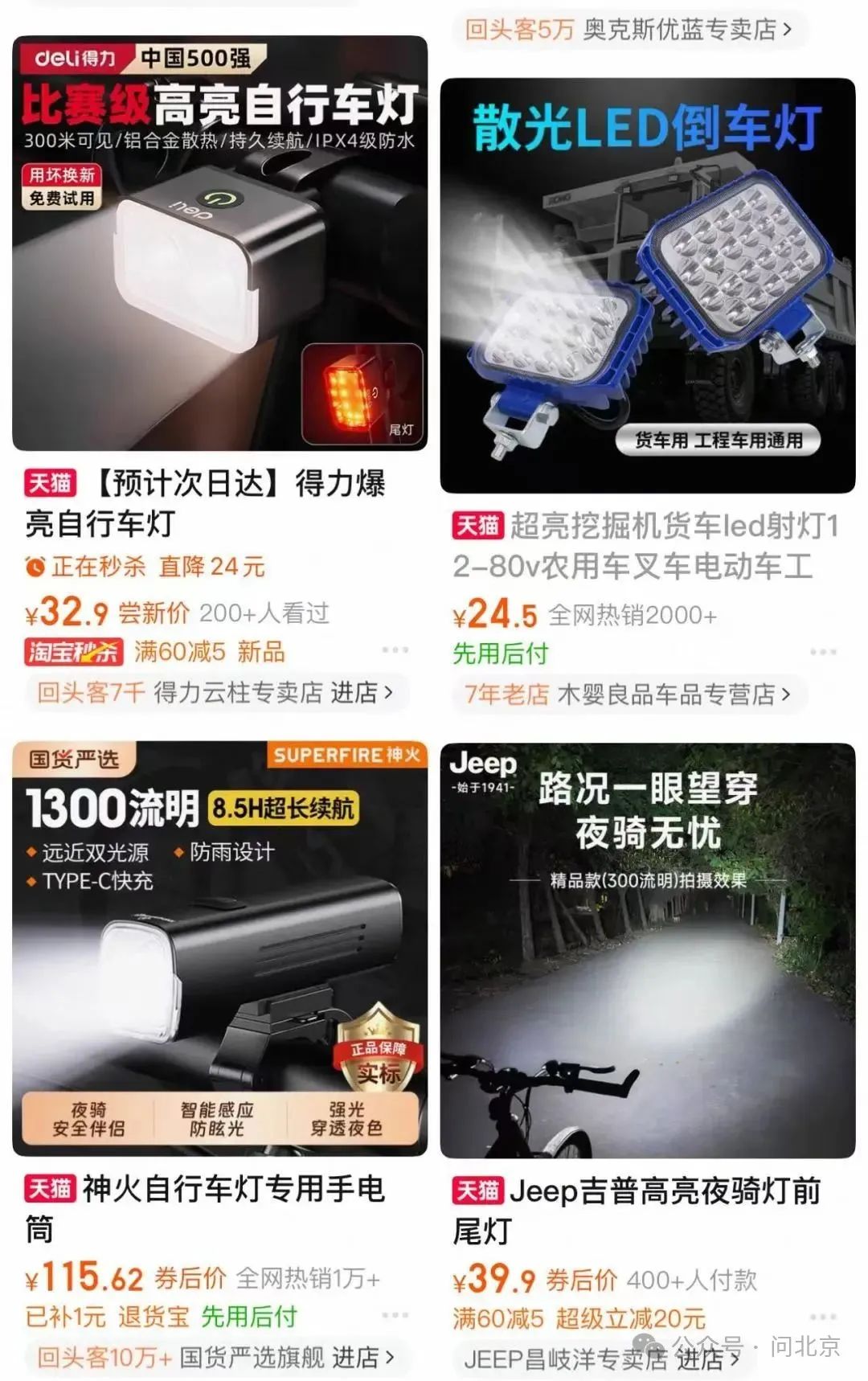Open more options for 神火自行车灯
Viewport: 868px width, 1381px height.
tap(395, 1315)
